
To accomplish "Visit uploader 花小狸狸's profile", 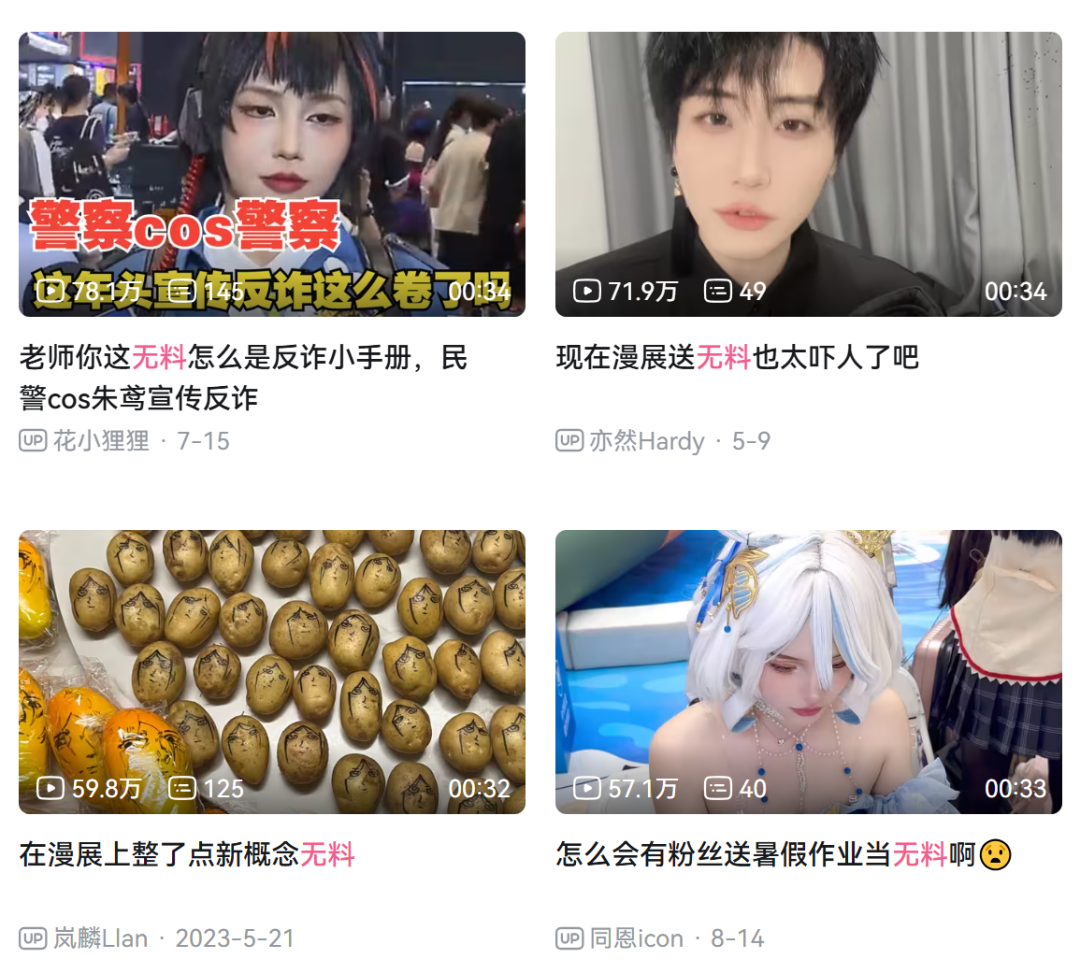I will (x=100, y=441).
